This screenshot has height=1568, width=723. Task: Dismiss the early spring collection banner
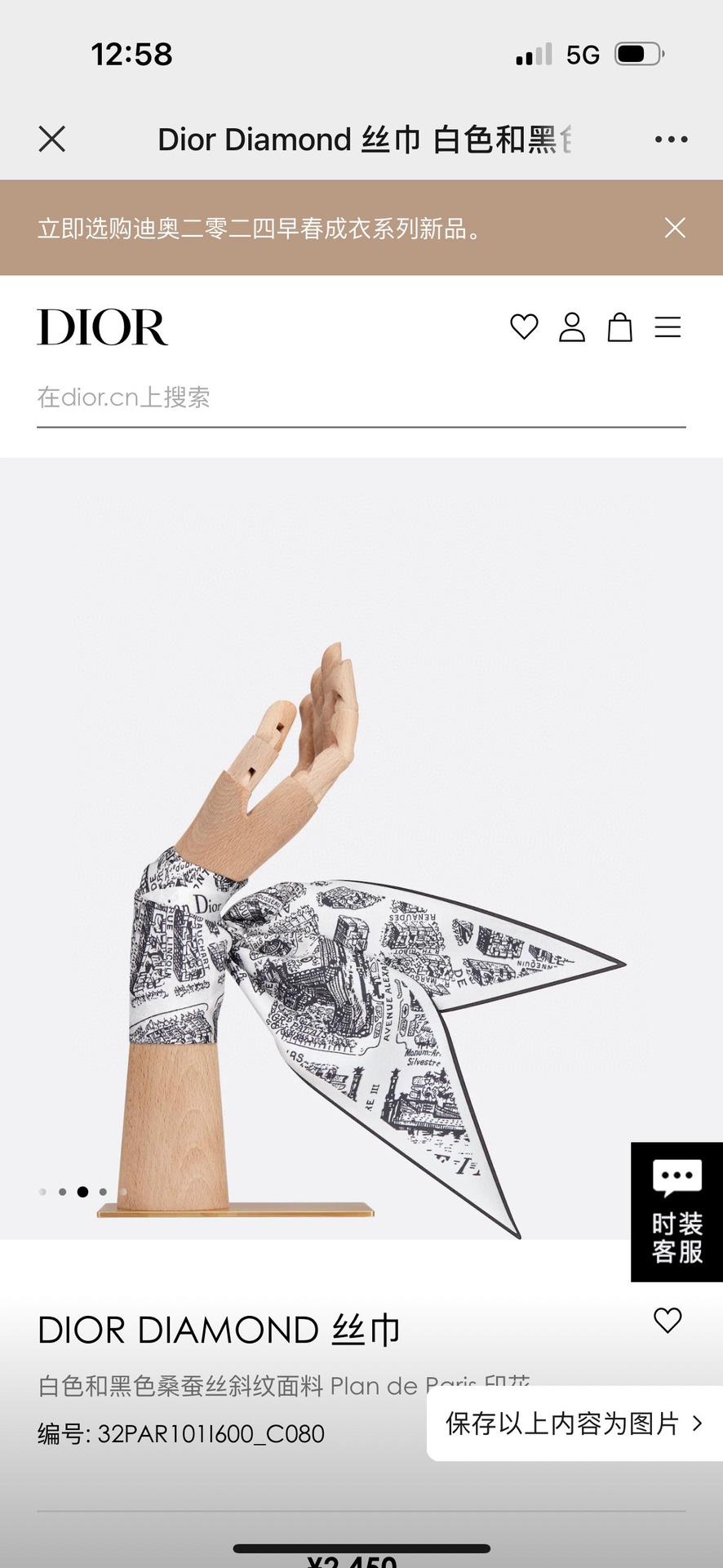click(675, 228)
